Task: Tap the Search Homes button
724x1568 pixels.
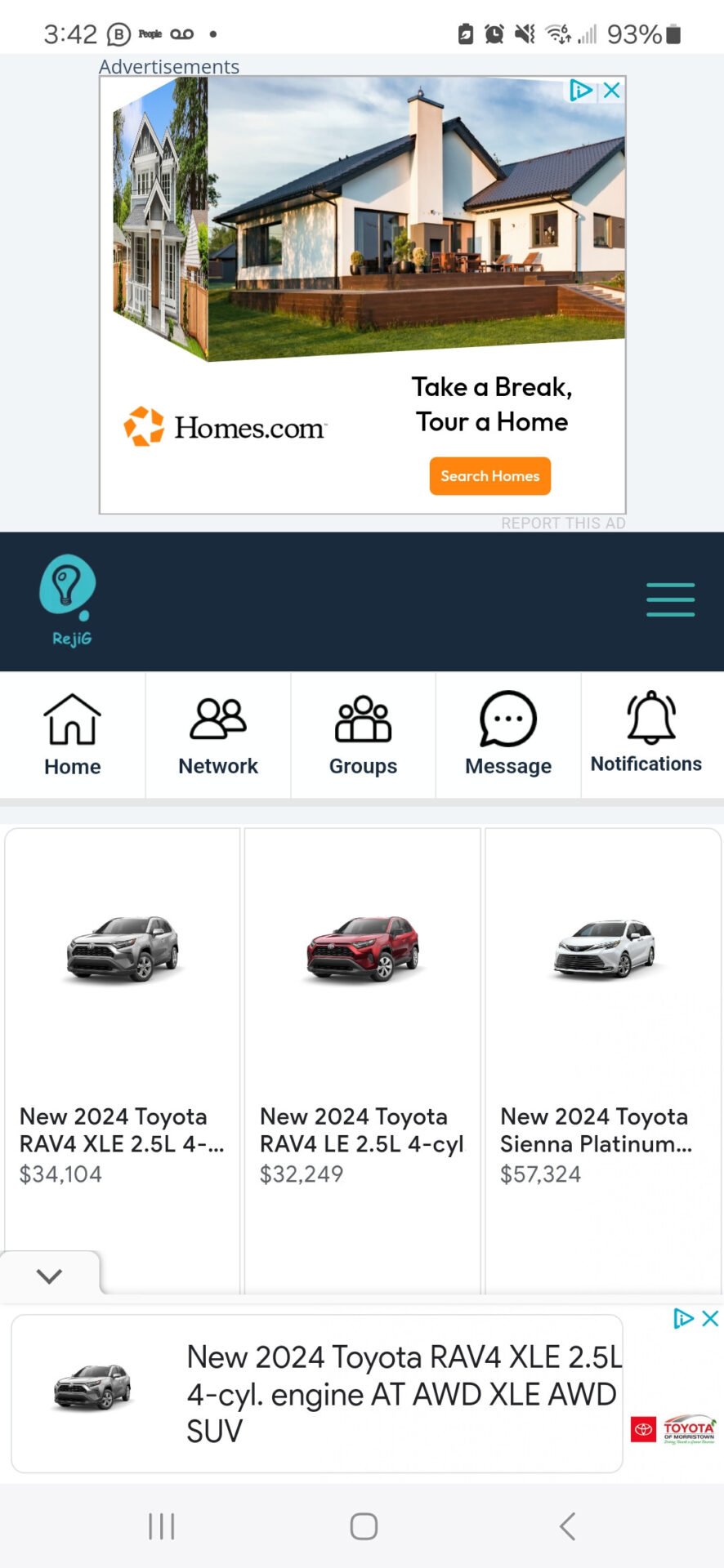Action: pyautogui.click(x=489, y=476)
